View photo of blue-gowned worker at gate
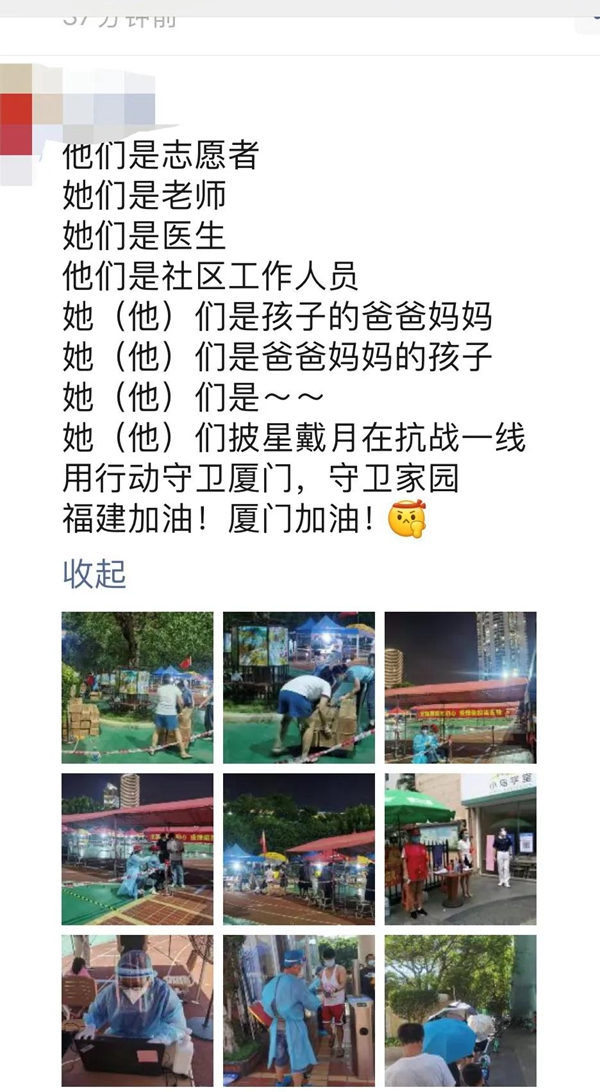This screenshot has height=1092, width=600. pyautogui.click(x=299, y=1010)
